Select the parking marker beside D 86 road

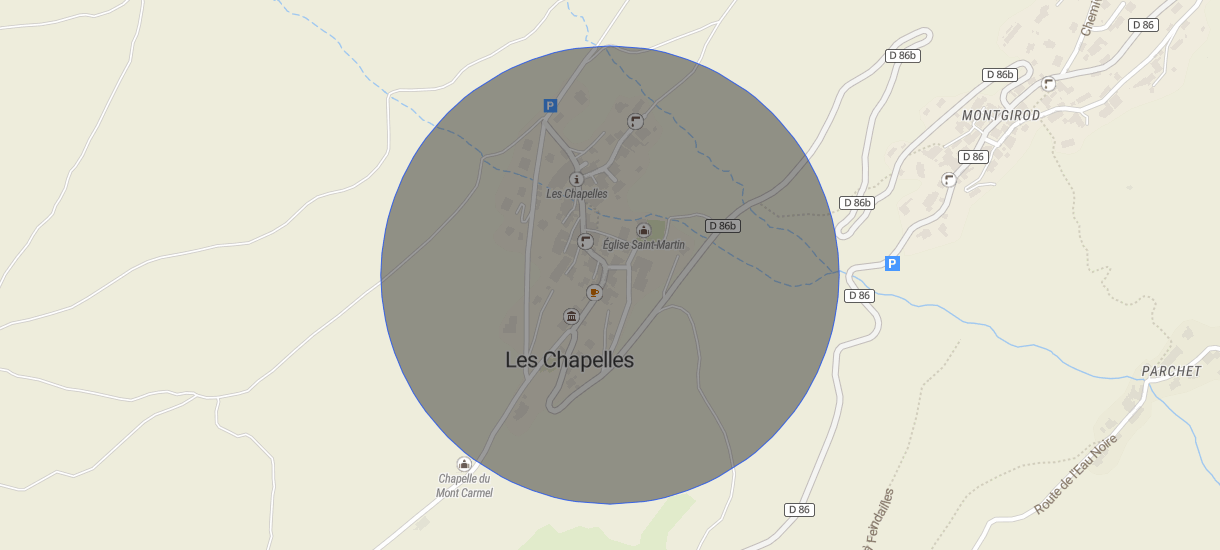893,264
